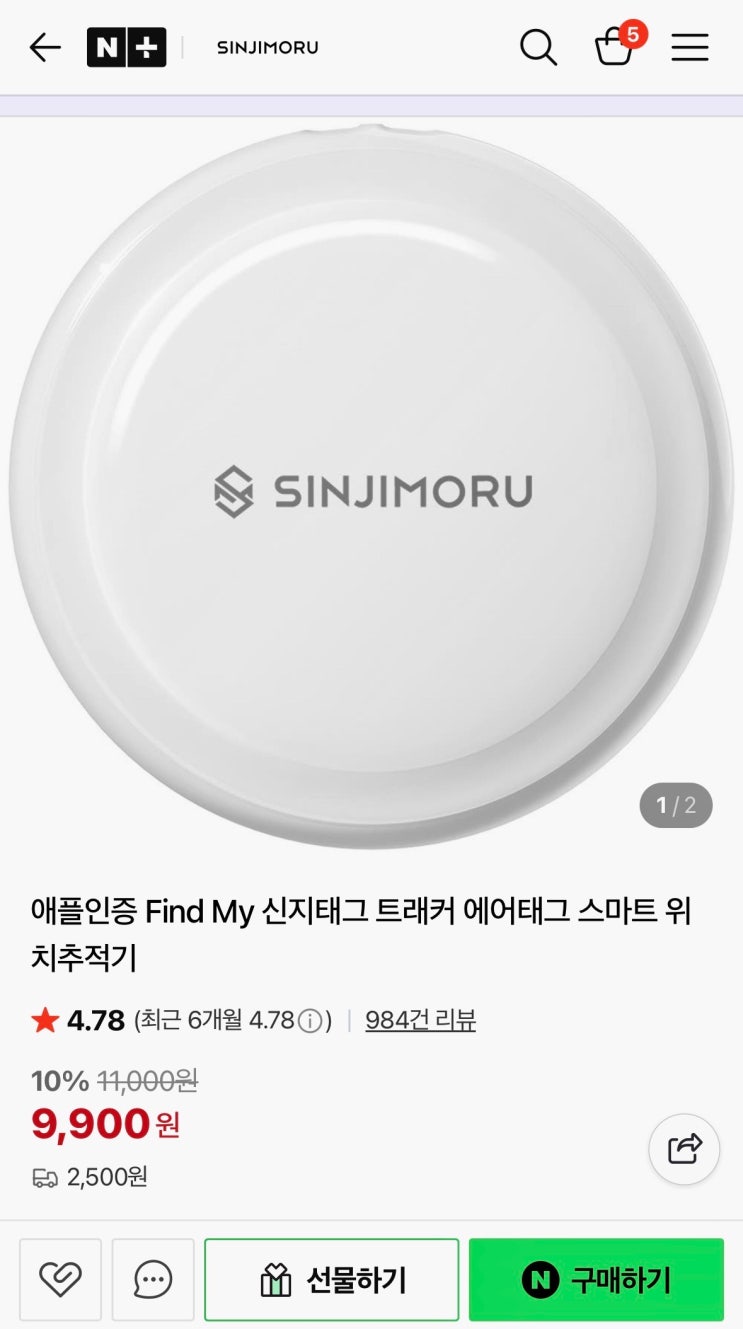Open the SINJIMORU store home
Image resolution: width=743 pixels, height=1329 pixels.
pos(267,47)
